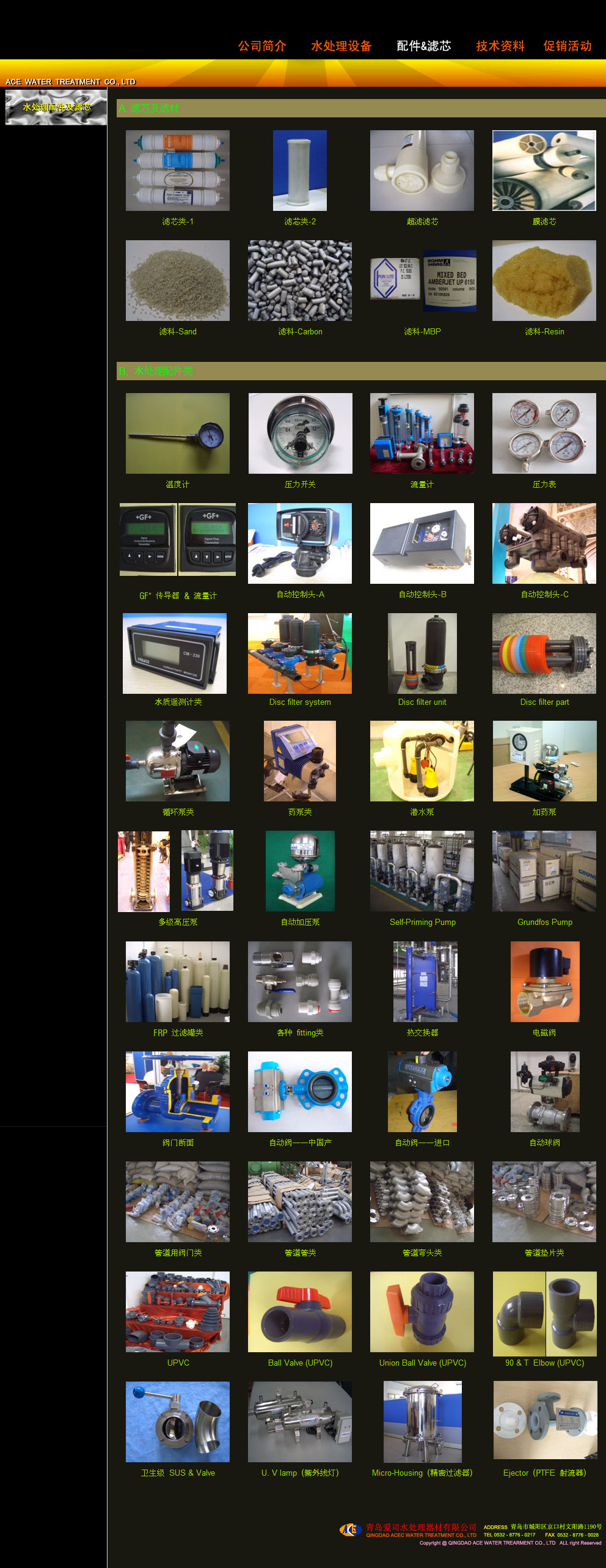View the Disc filter system product
The image size is (606, 1568).
click(300, 653)
